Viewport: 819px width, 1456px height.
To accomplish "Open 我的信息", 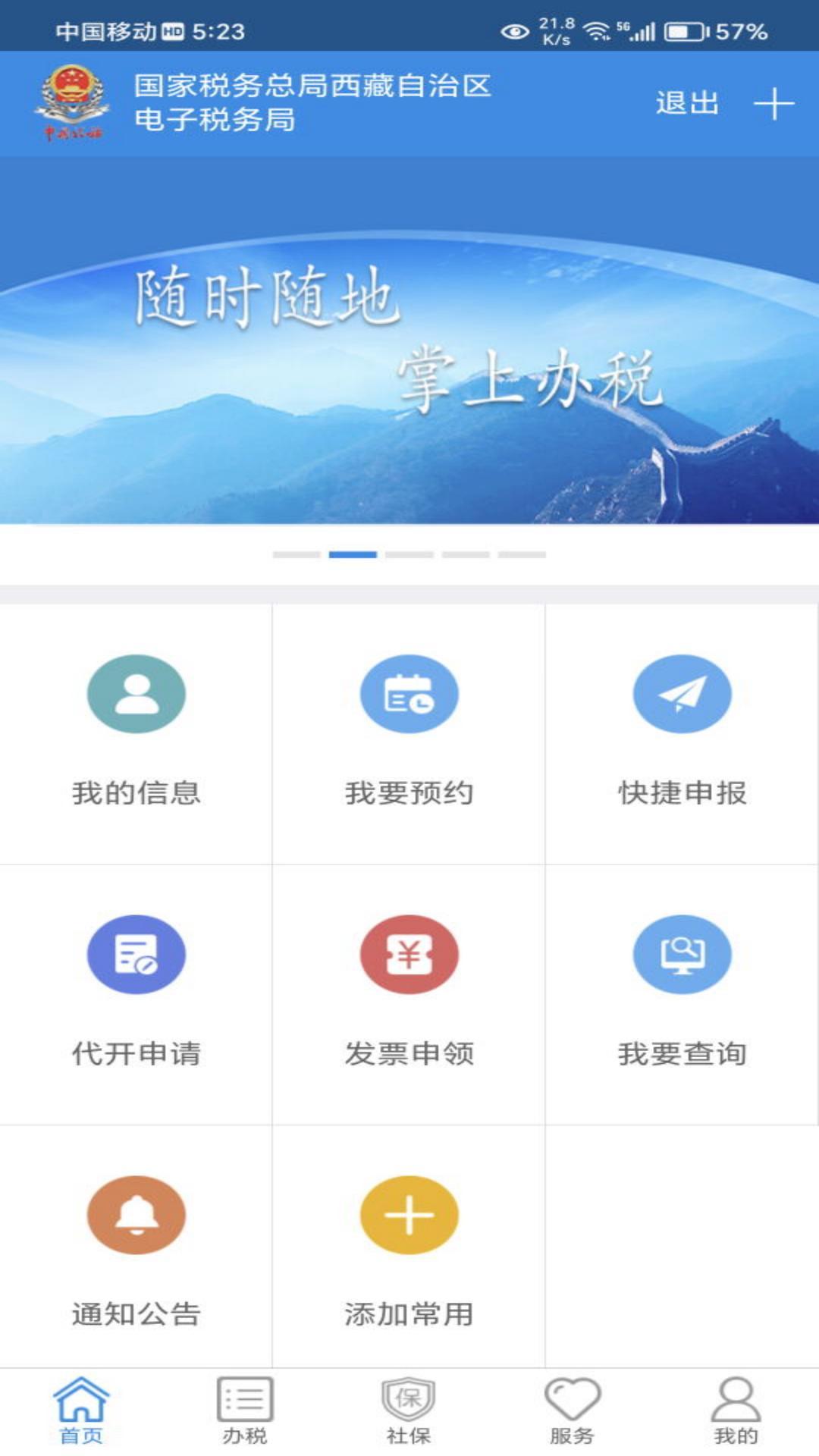I will tap(136, 733).
